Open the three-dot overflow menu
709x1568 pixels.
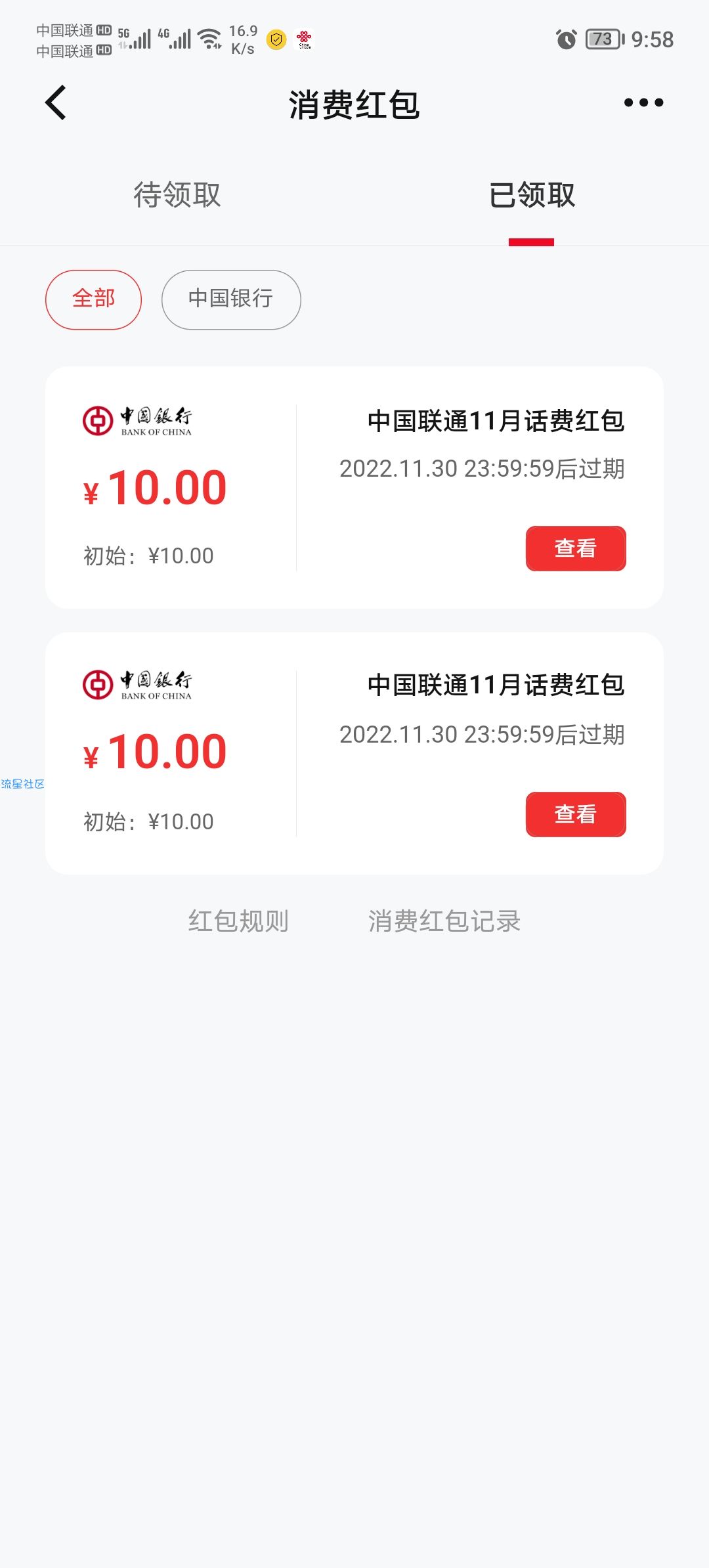pyautogui.click(x=643, y=102)
